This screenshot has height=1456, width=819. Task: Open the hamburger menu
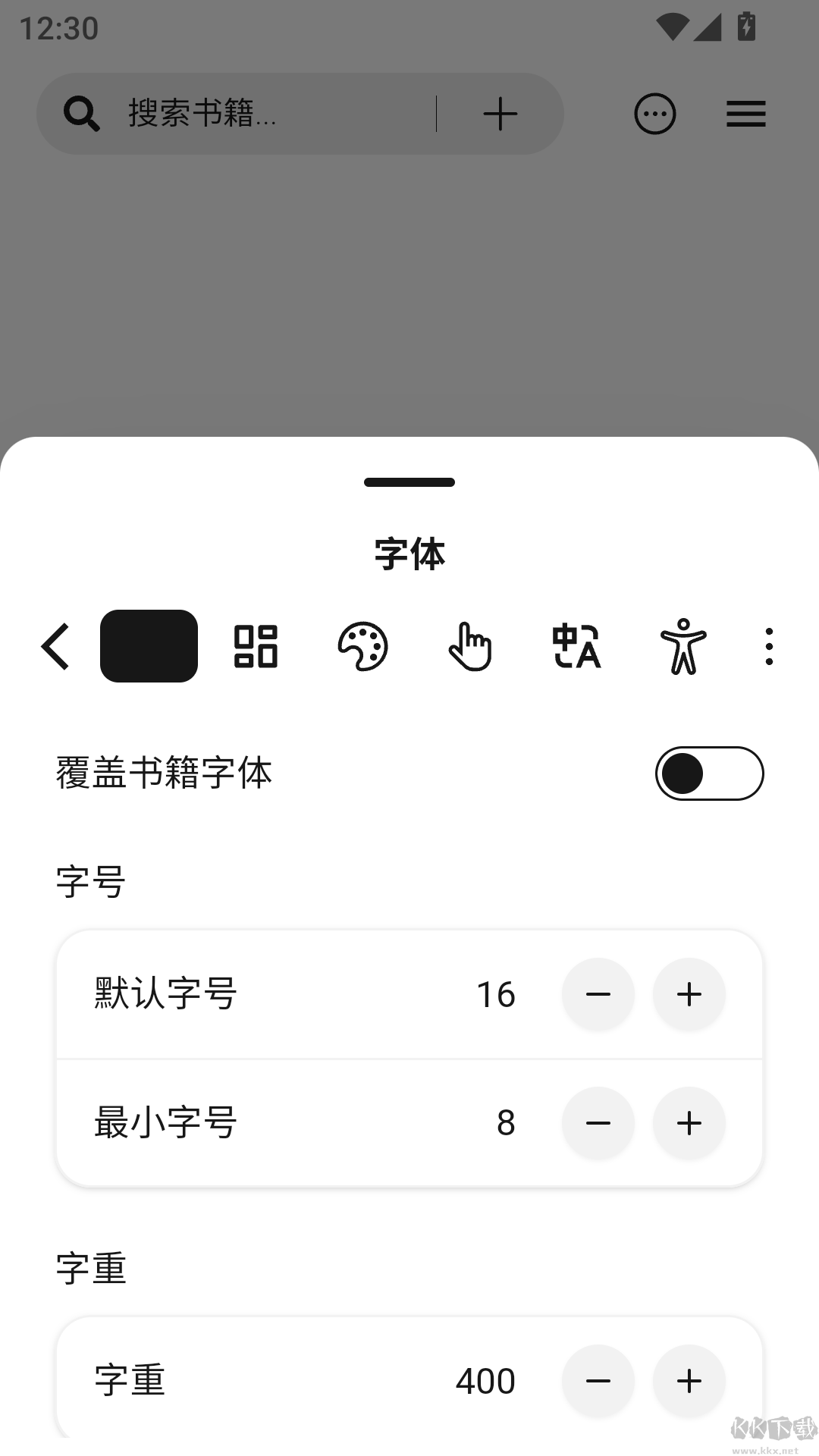[x=745, y=114]
